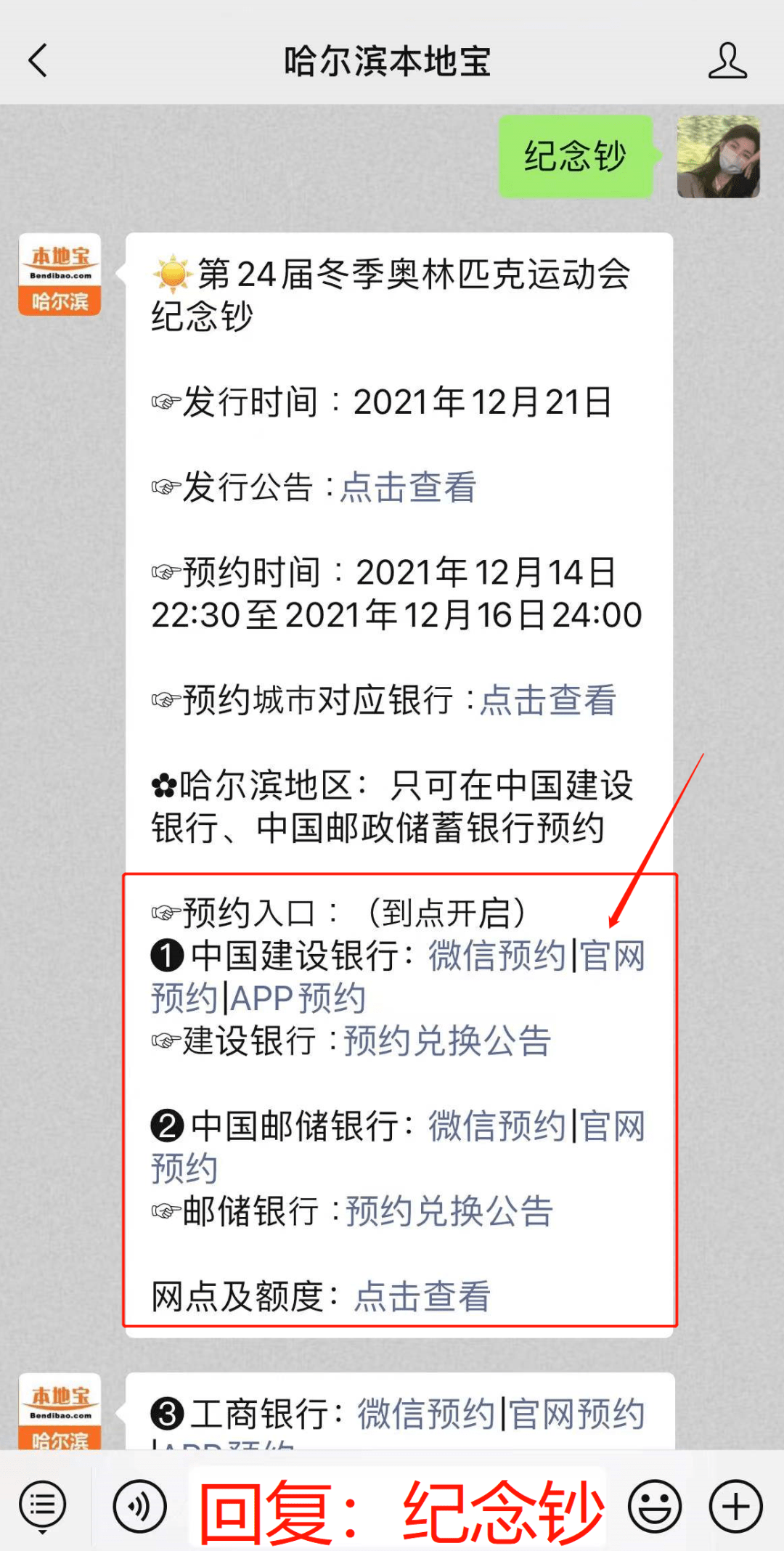Open 点击查看 link for 预约城市对应银行
This screenshot has height=1551, width=784.
coord(549,701)
